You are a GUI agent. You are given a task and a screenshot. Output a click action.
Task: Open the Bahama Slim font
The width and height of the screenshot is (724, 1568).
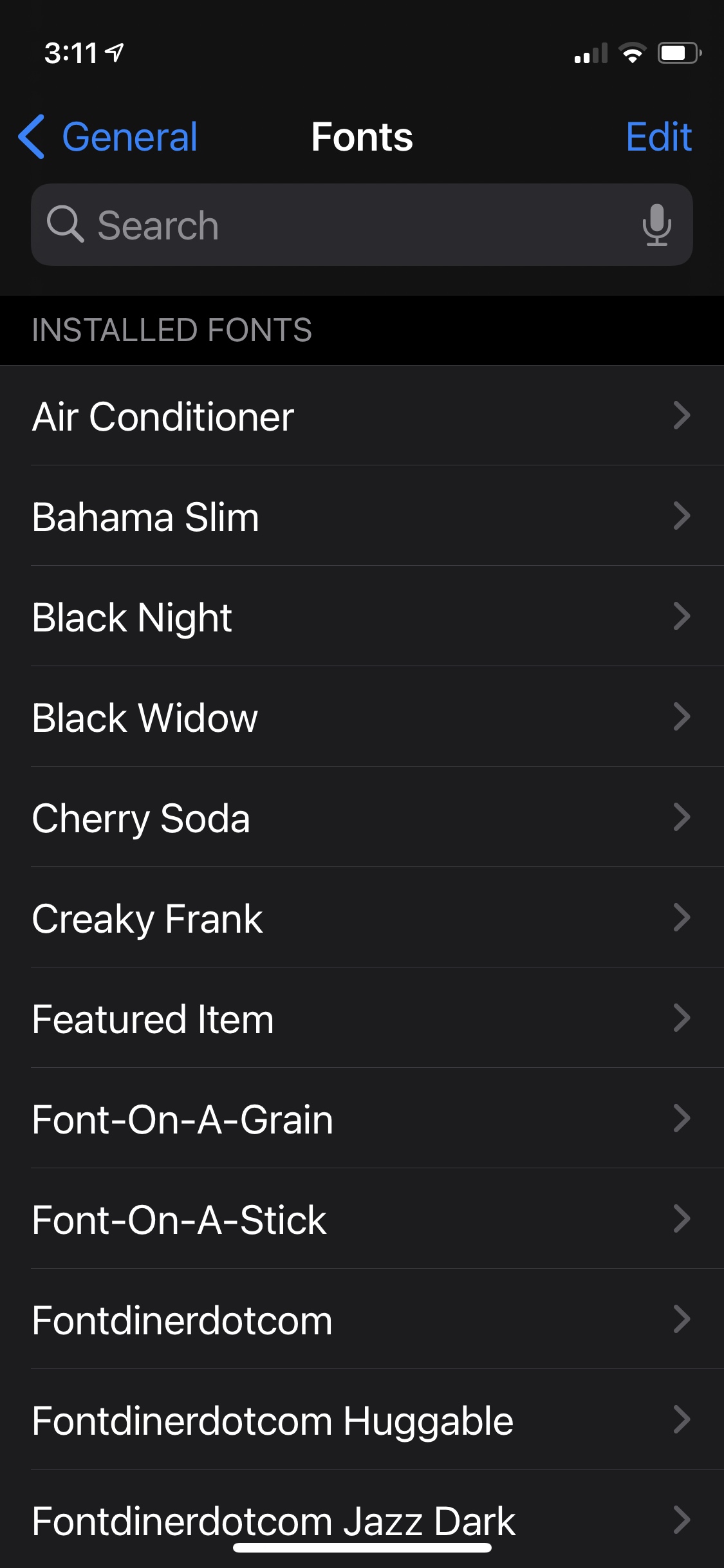pos(362,516)
